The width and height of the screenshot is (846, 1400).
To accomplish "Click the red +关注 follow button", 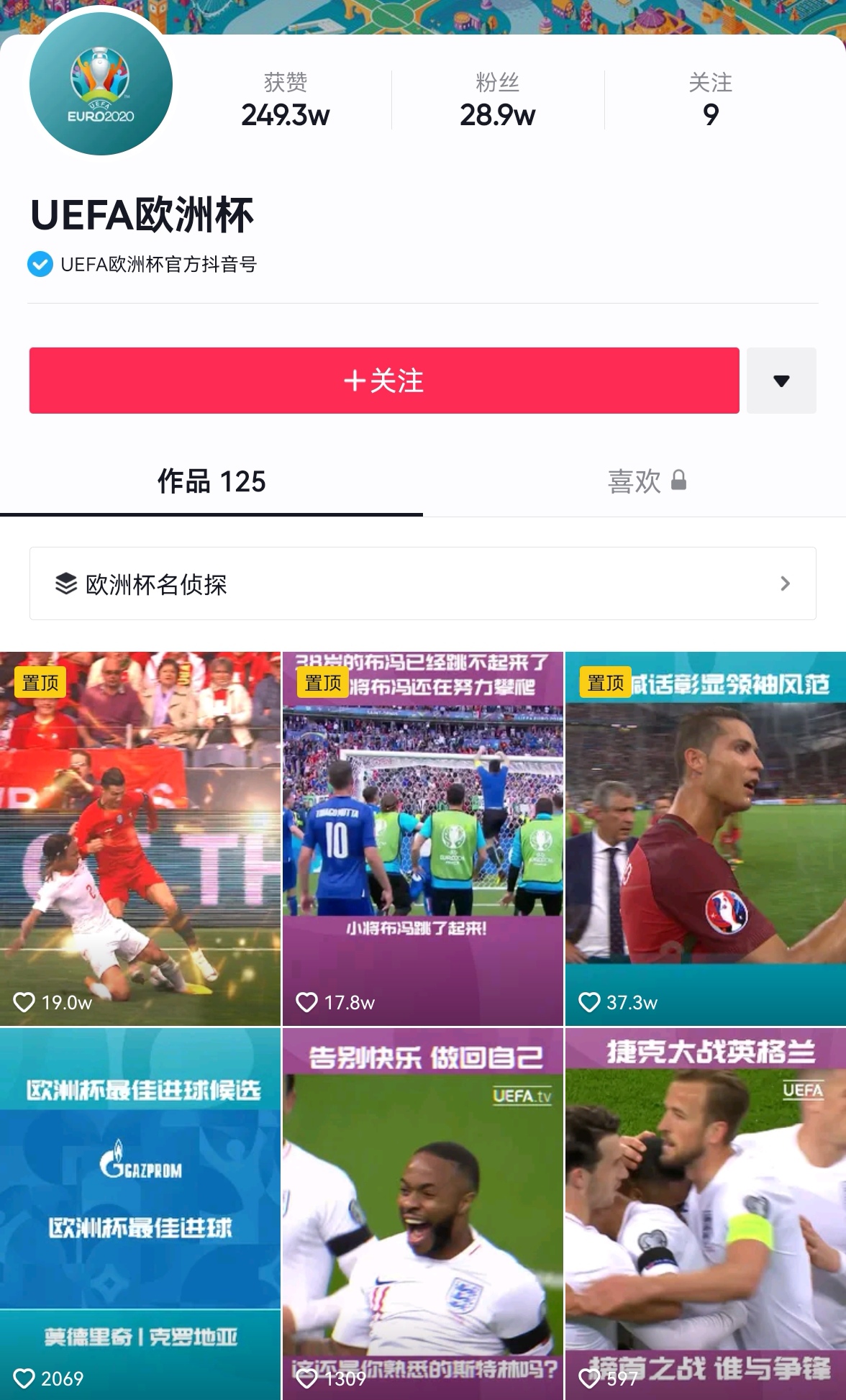I will (x=383, y=381).
